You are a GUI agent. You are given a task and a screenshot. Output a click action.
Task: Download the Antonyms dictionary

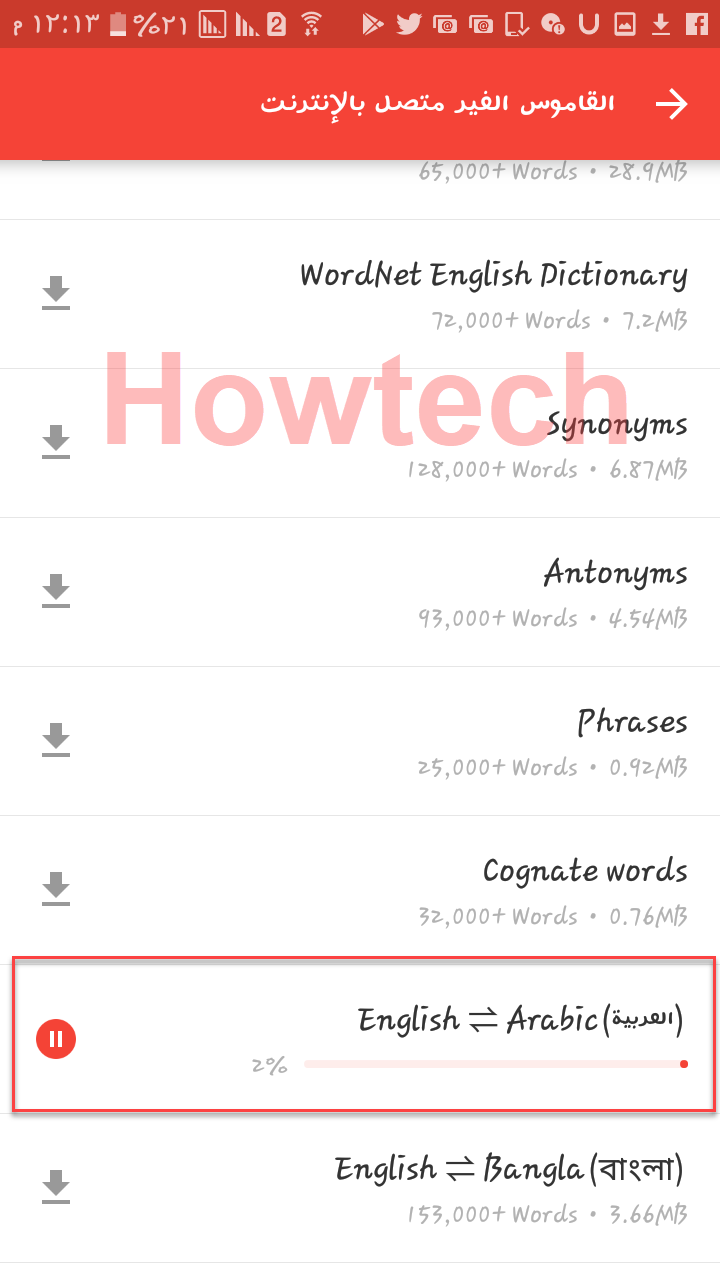click(56, 591)
